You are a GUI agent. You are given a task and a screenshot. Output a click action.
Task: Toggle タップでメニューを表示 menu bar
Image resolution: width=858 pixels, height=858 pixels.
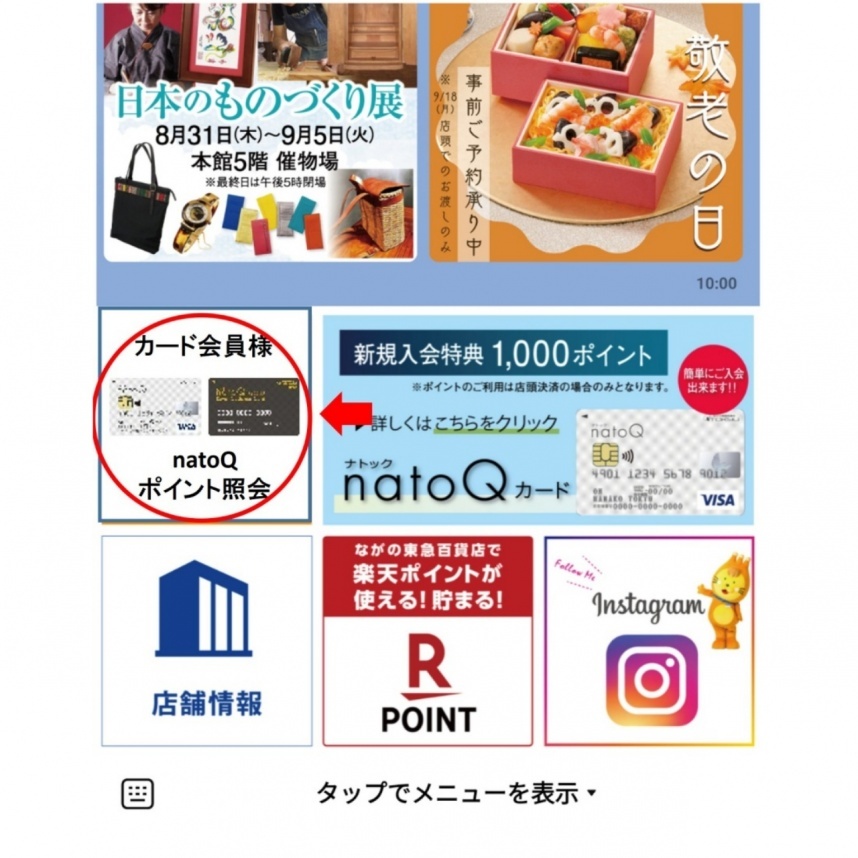(455, 794)
